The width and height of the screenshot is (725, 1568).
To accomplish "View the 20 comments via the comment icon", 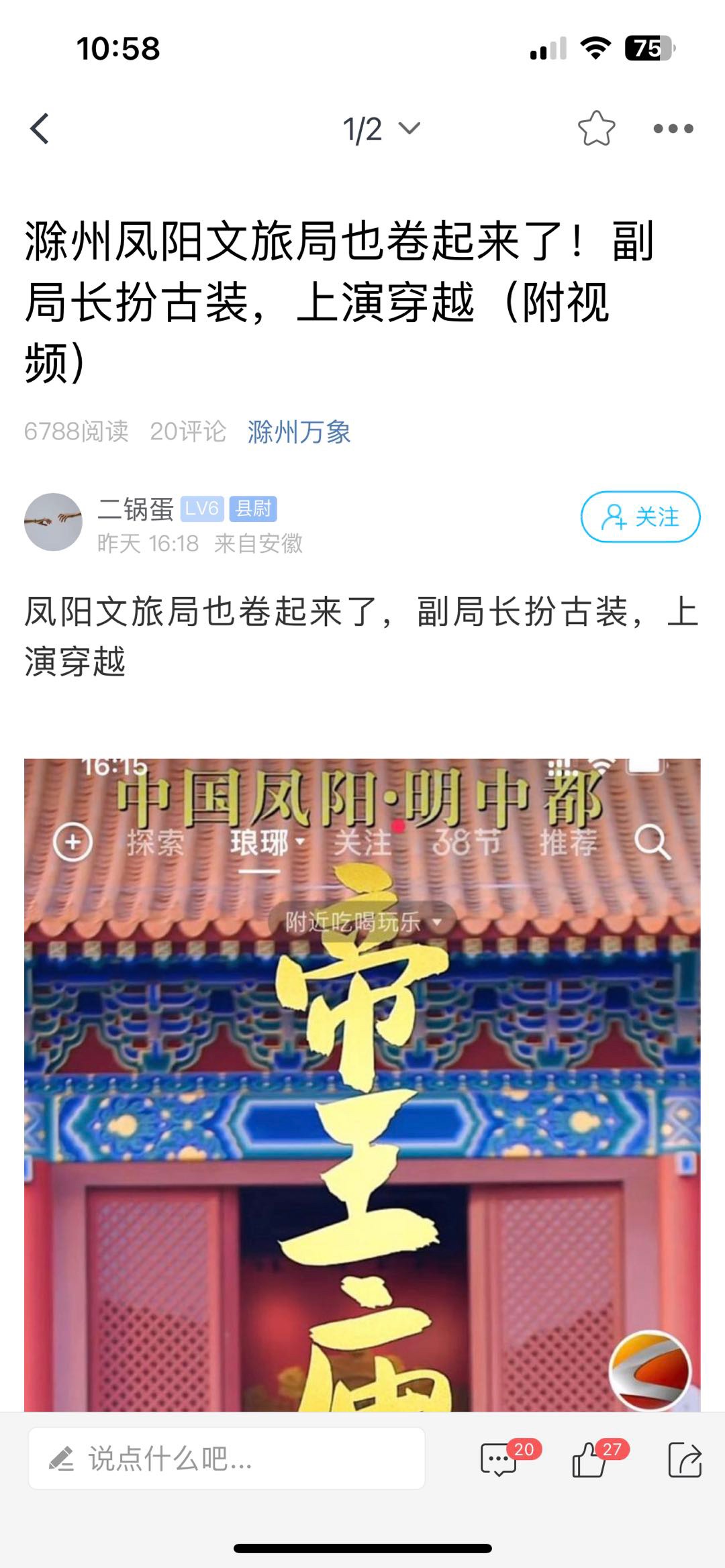I will [x=499, y=1459].
